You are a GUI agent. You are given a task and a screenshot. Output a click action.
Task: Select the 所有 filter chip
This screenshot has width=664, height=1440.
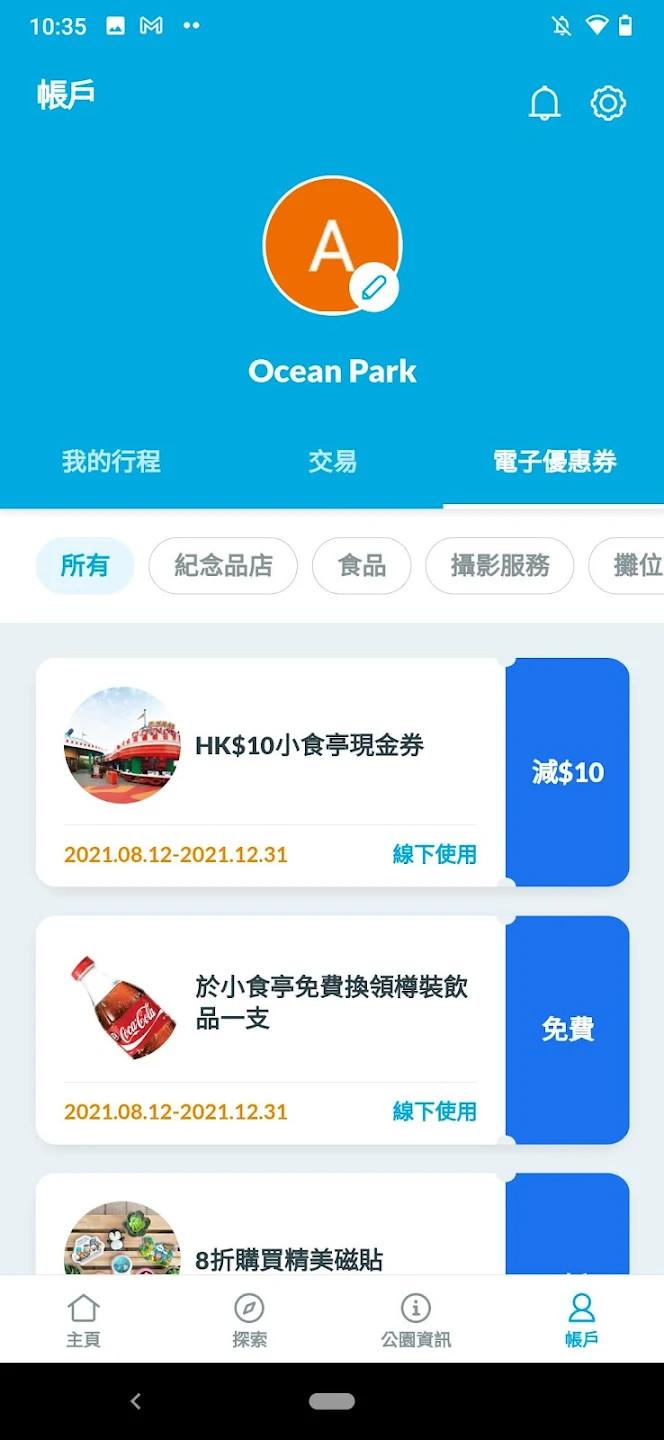coord(85,566)
